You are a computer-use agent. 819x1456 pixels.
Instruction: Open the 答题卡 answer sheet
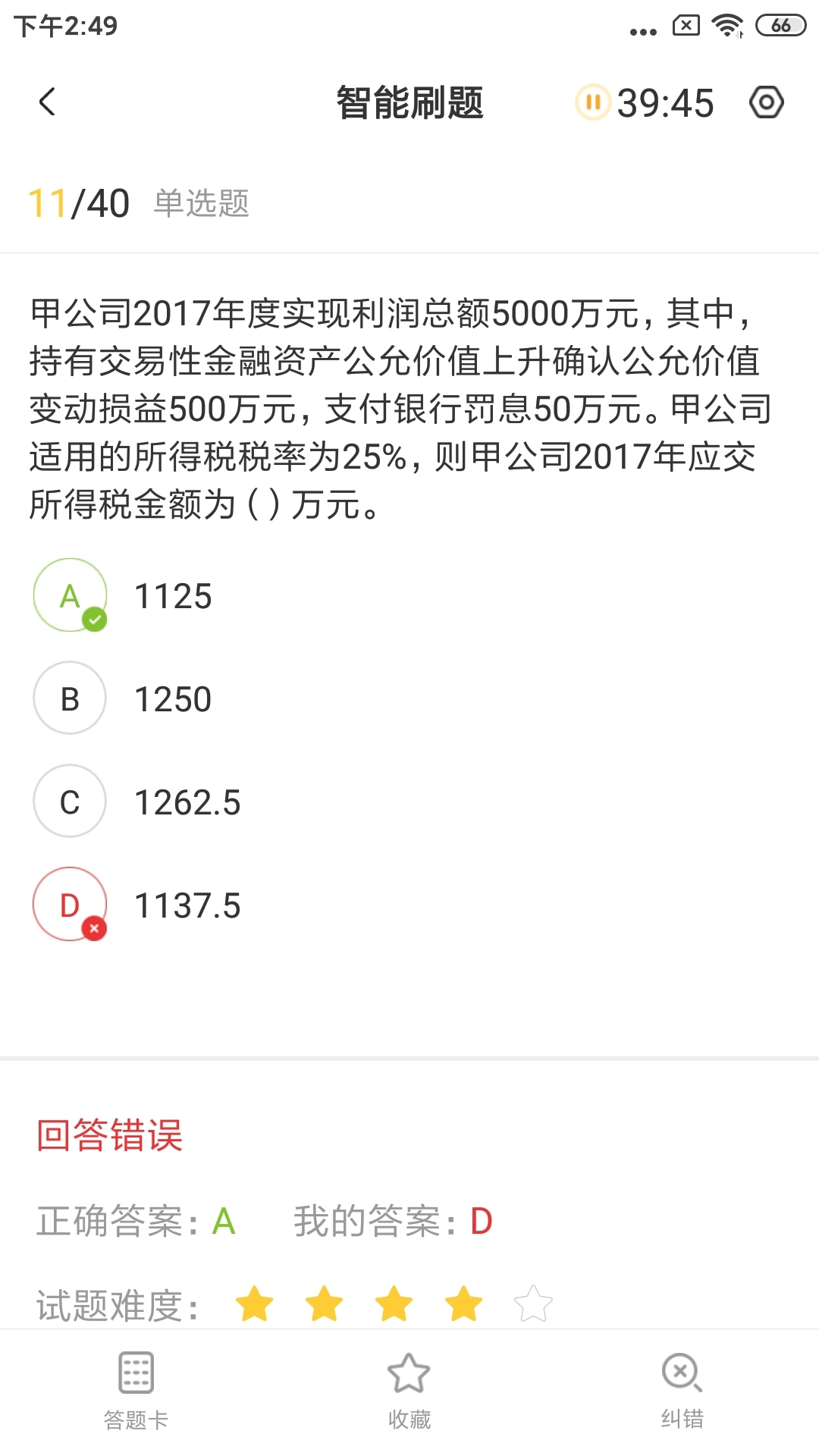coord(136,1389)
